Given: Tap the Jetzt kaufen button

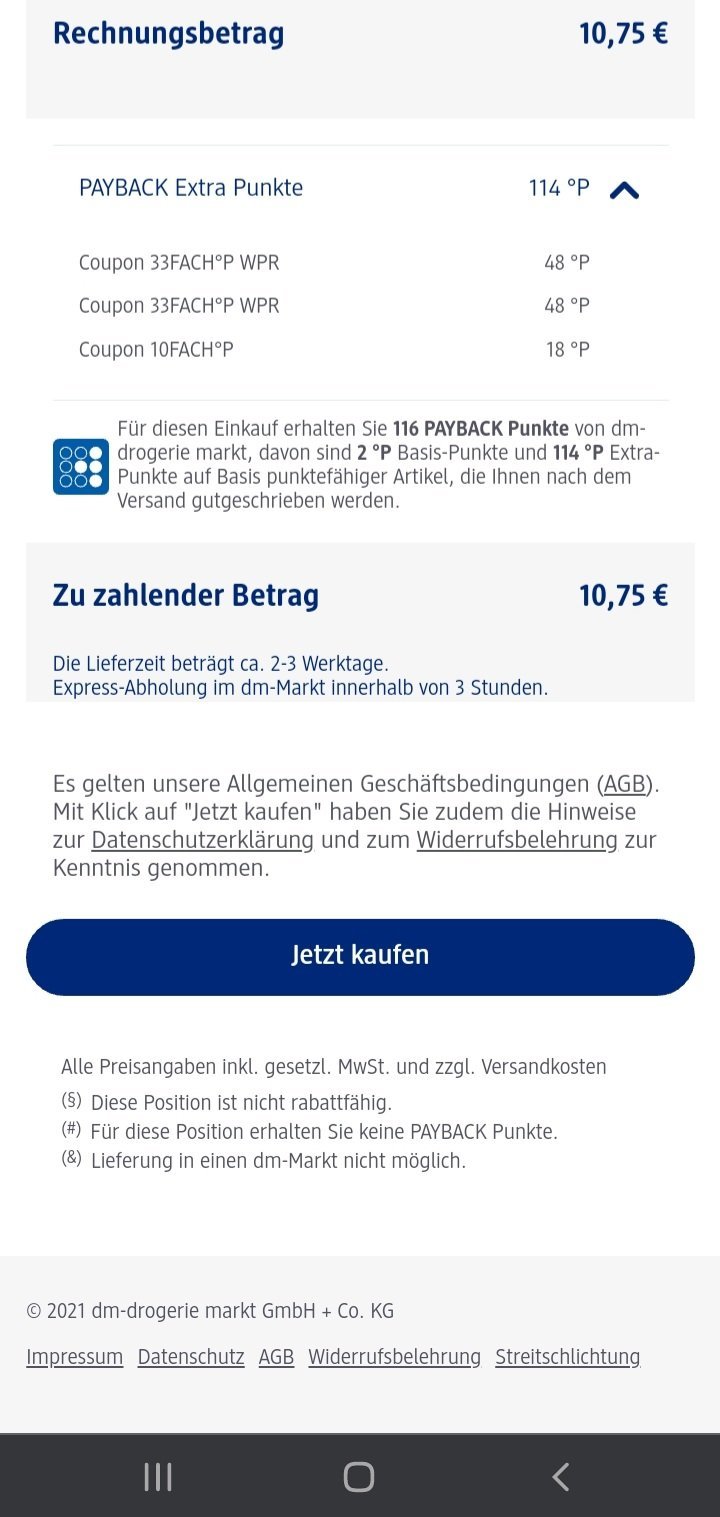Looking at the screenshot, I should [x=360, y=956].
